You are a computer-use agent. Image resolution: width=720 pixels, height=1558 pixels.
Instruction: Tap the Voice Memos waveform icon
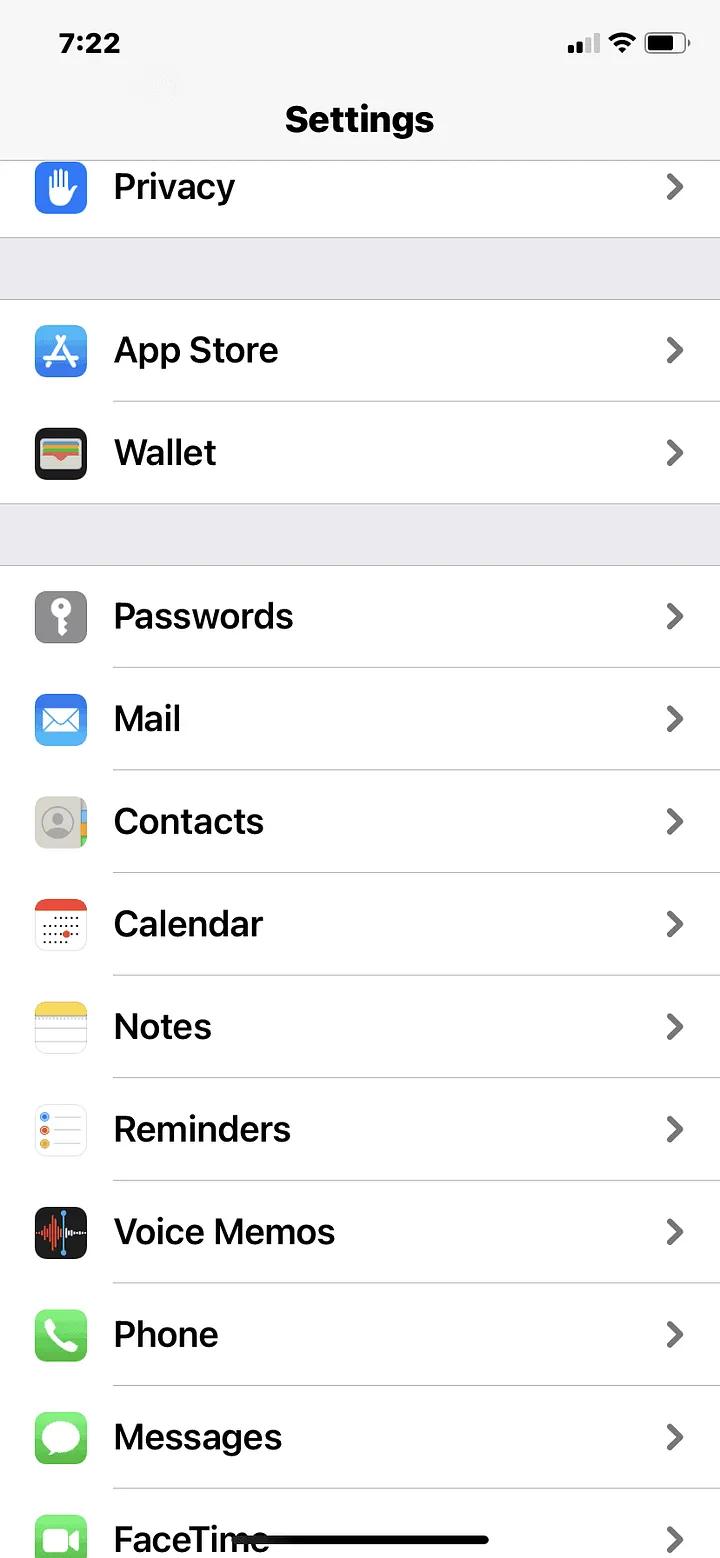pos(60,1233)
